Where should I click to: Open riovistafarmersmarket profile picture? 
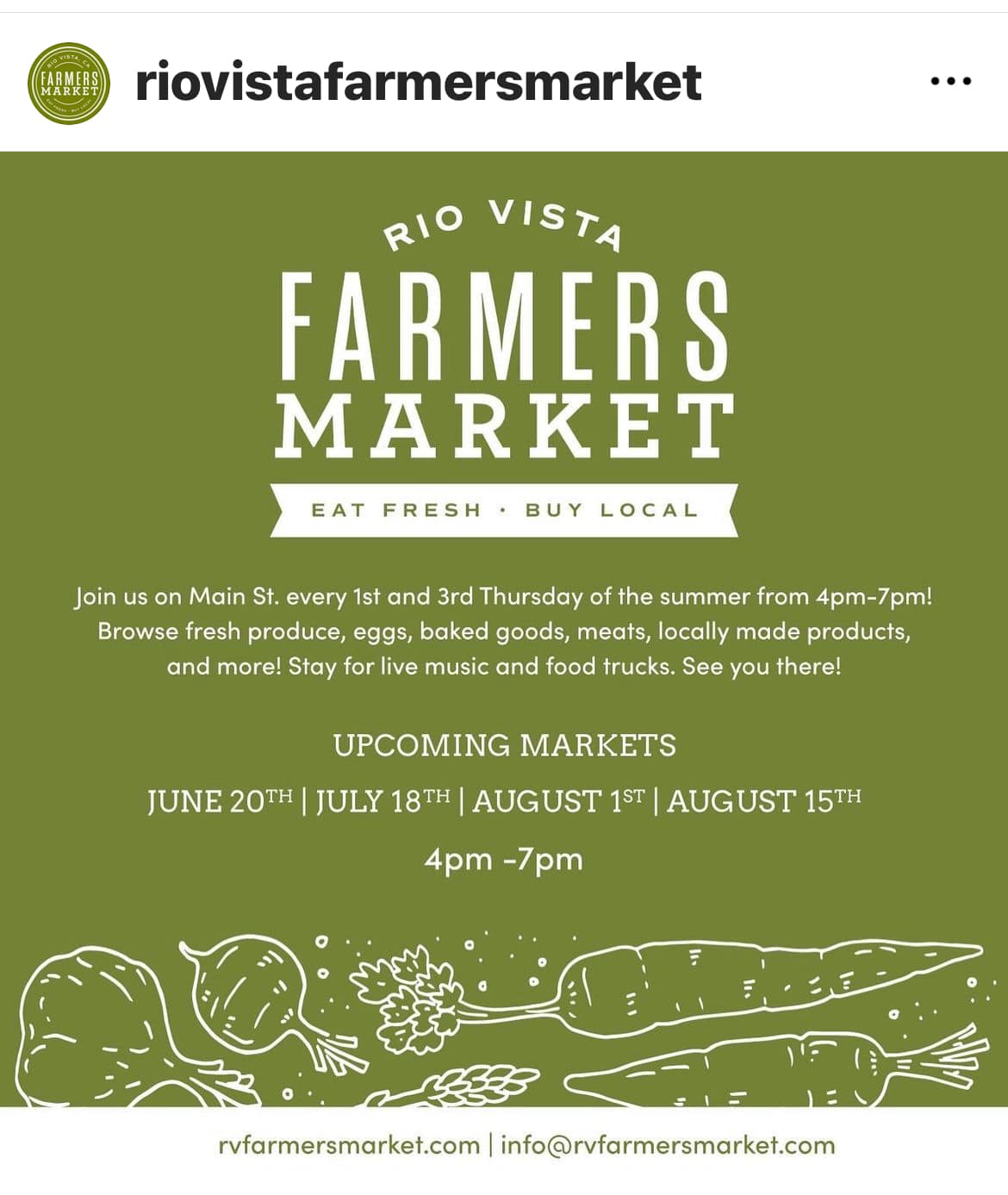69,84
